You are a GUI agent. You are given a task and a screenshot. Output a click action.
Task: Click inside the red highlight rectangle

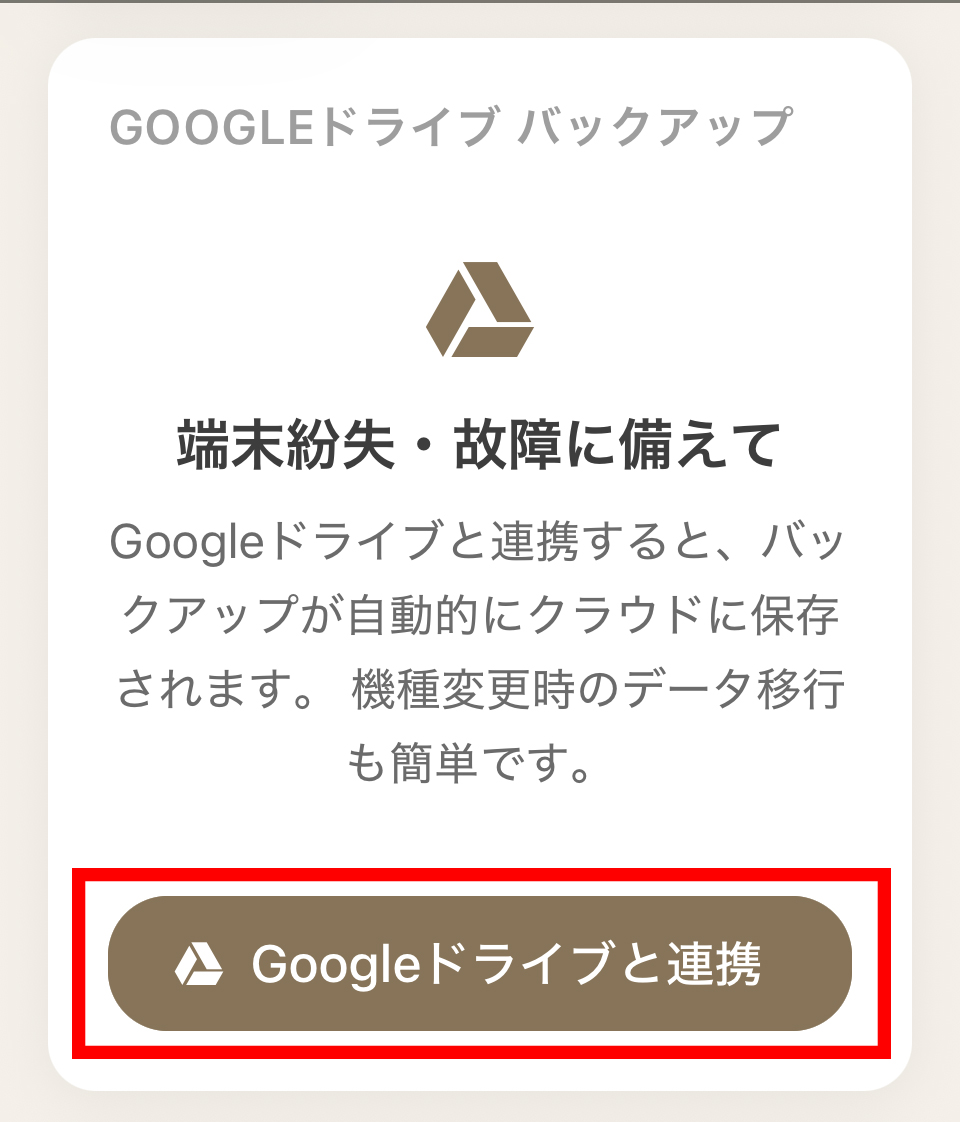tap(480, 963)
